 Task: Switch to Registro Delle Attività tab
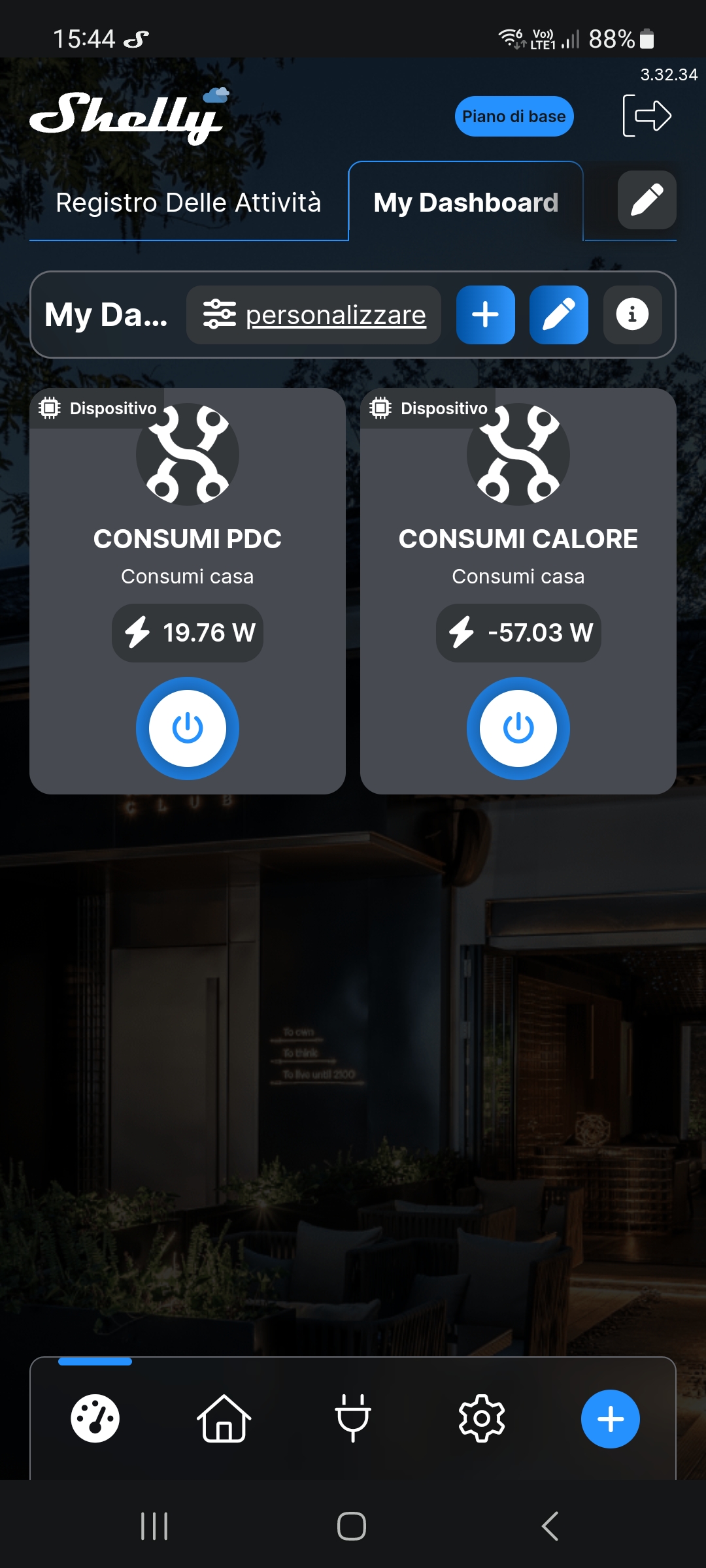pyautogui.click(x=188, y=203)
